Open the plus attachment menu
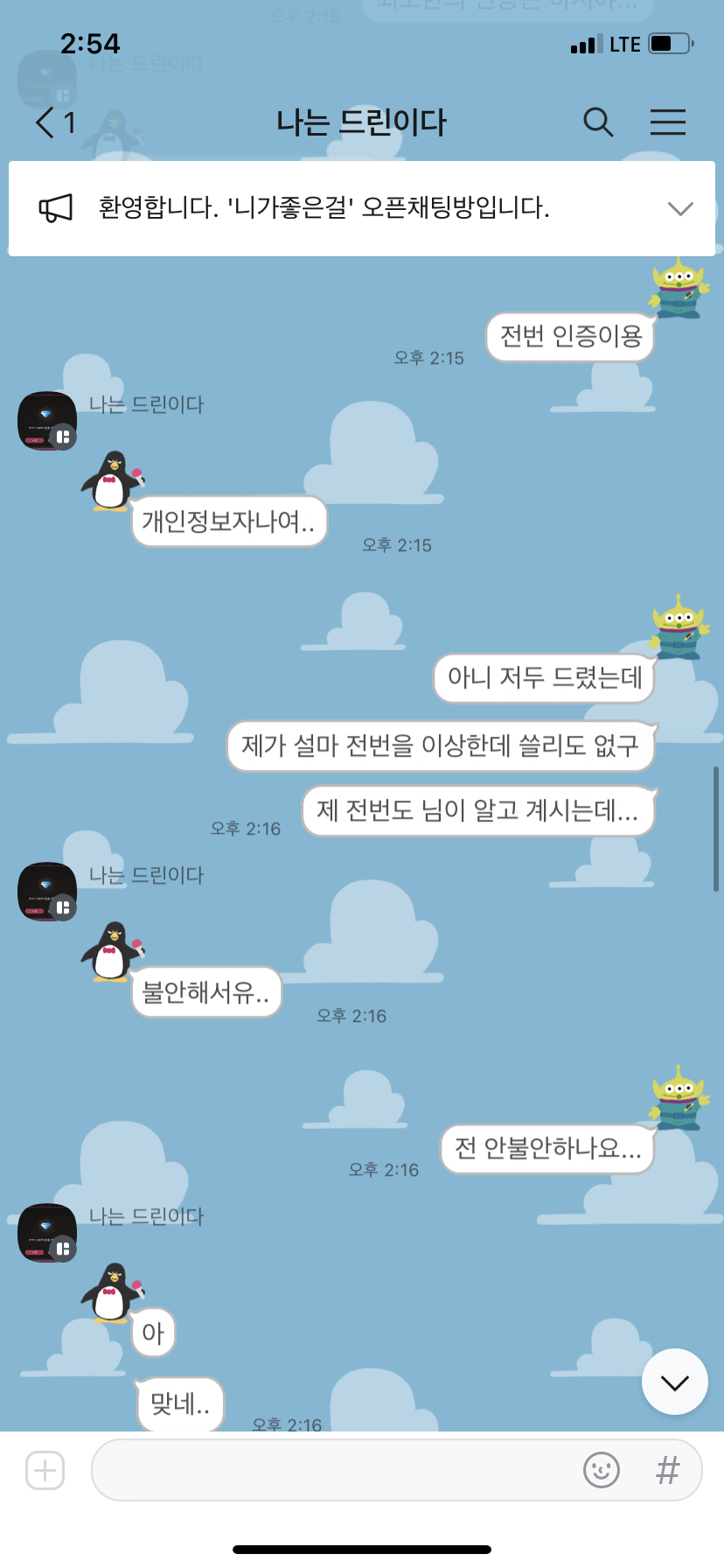724x1568 pixels. [x=45, y=1470]
